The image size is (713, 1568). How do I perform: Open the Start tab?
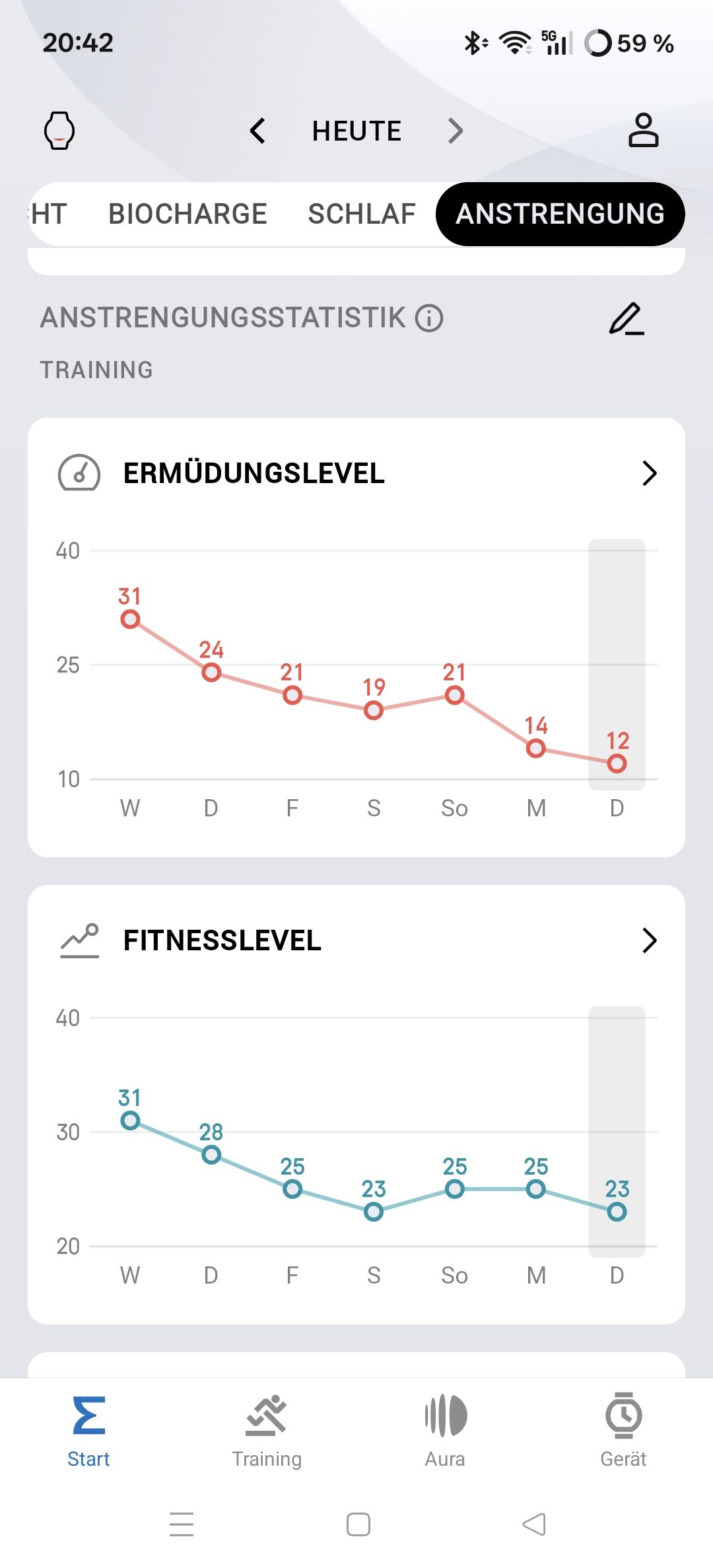pyautogui.click(x=88, y=1430)
